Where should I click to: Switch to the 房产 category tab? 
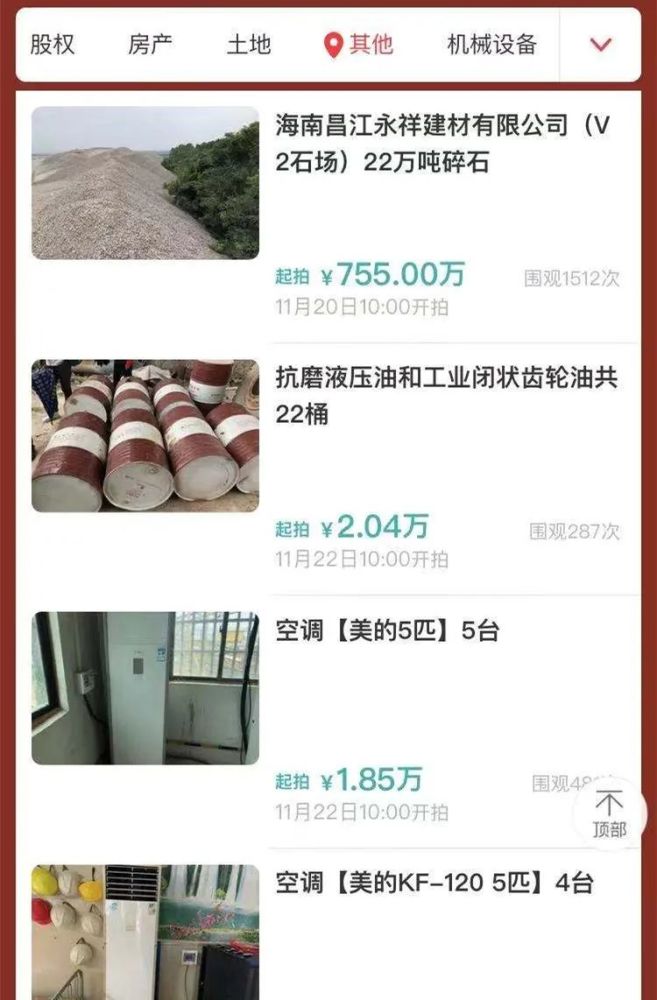[150, 44]
